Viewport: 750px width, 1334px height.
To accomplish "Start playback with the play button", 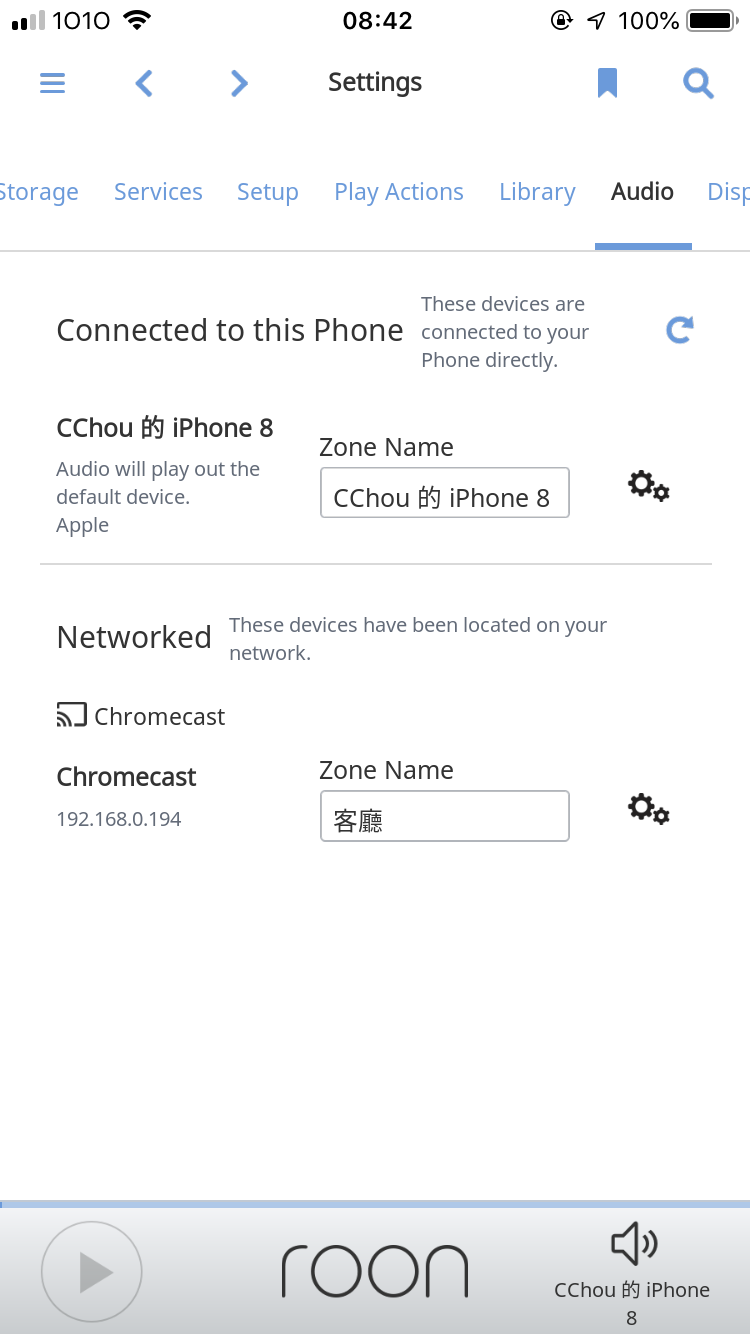I will 92,1272.
